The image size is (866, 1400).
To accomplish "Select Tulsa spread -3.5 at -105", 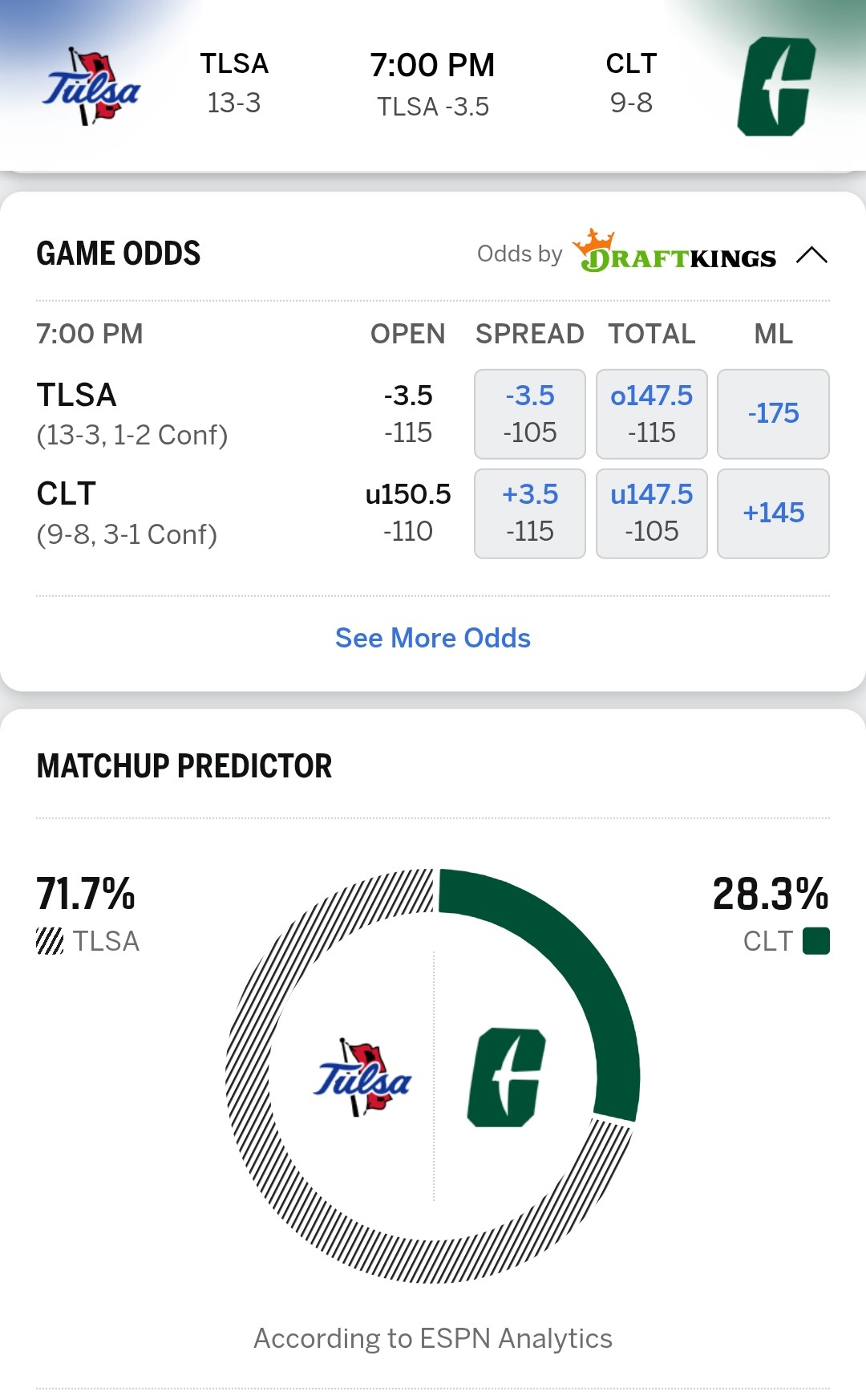I will point(530,414).
